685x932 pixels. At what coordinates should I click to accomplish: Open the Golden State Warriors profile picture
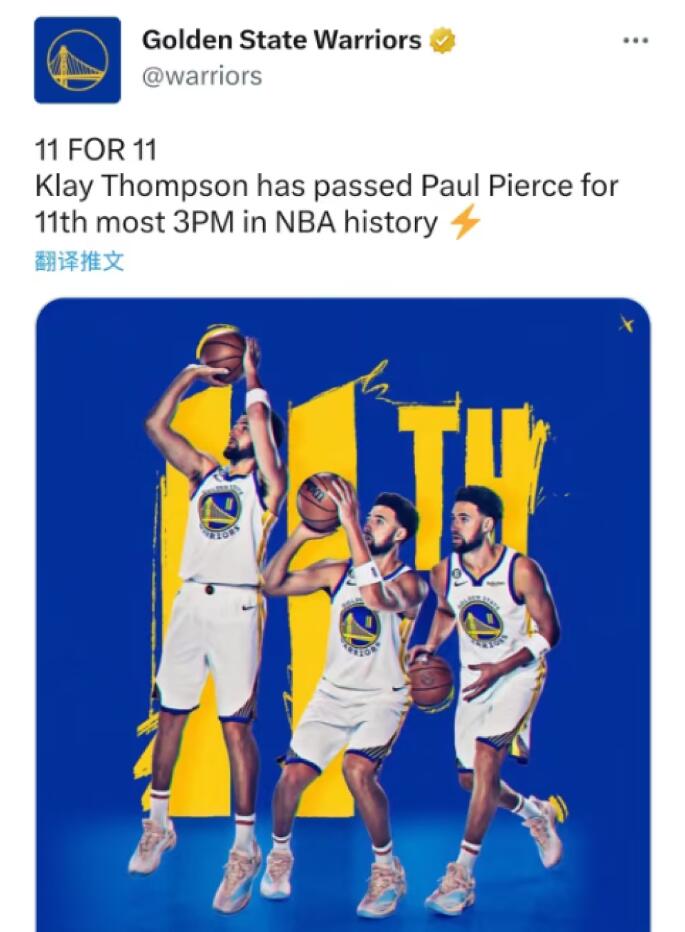click(x=77, y=60)
